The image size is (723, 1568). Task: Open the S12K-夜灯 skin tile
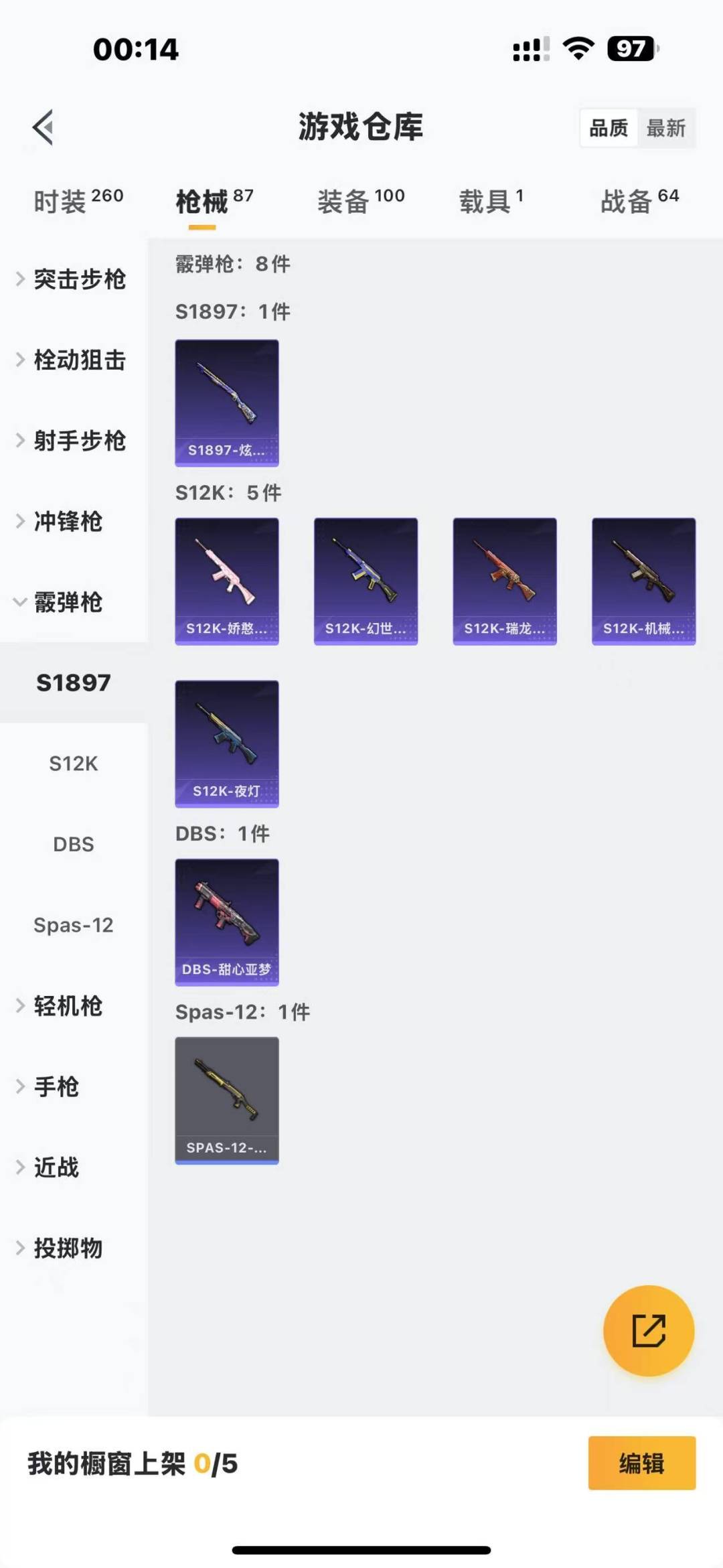click(227, 743)
